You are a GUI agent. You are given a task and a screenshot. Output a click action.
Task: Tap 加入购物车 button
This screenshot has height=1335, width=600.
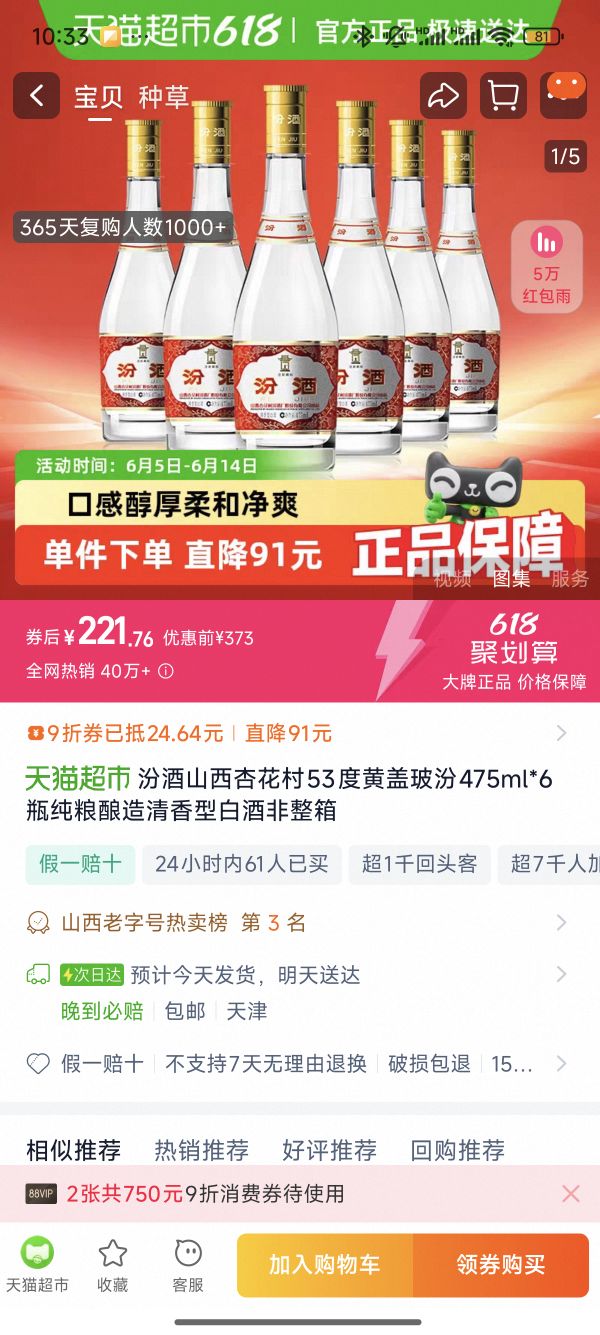(x=324, y=1265)
